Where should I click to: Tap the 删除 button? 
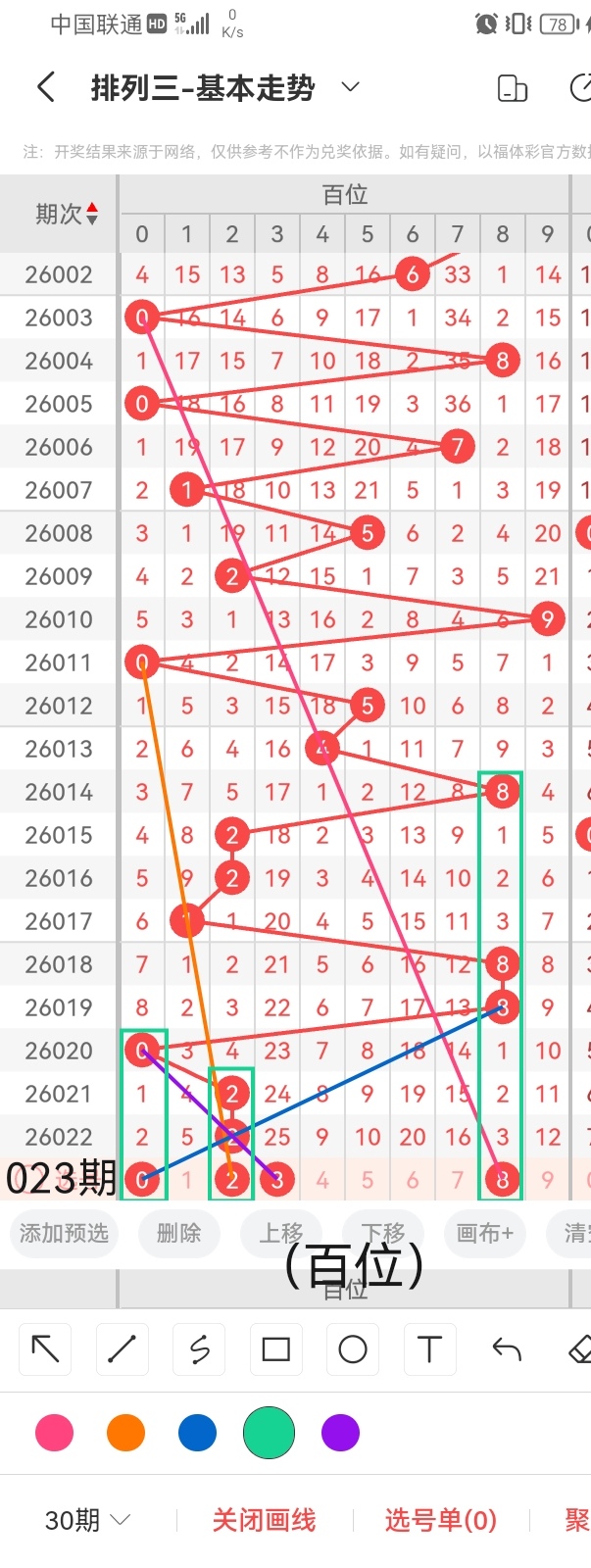pos(178,1232)
